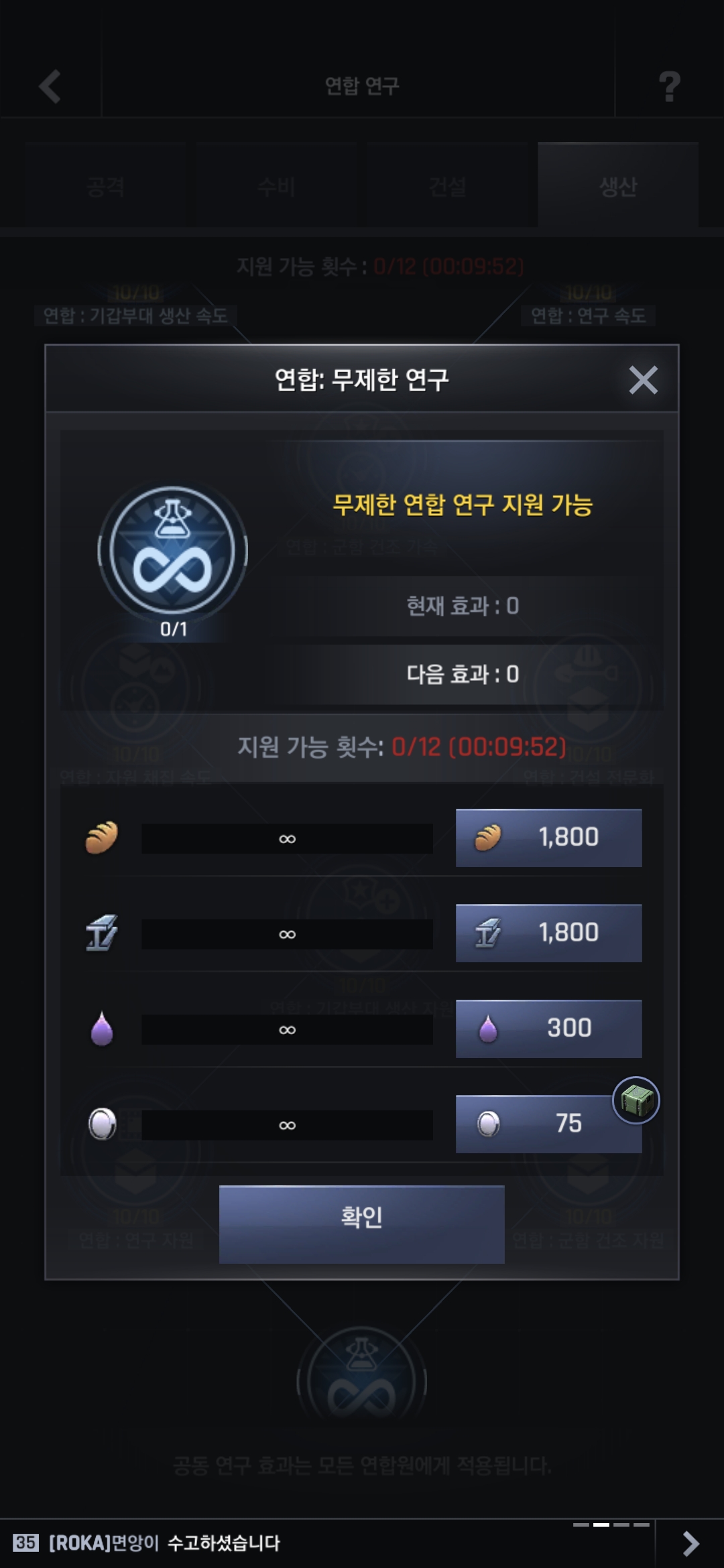Donate 1,800 steel resources
The width and height of the screenshot is (724, 1568).
548,933
